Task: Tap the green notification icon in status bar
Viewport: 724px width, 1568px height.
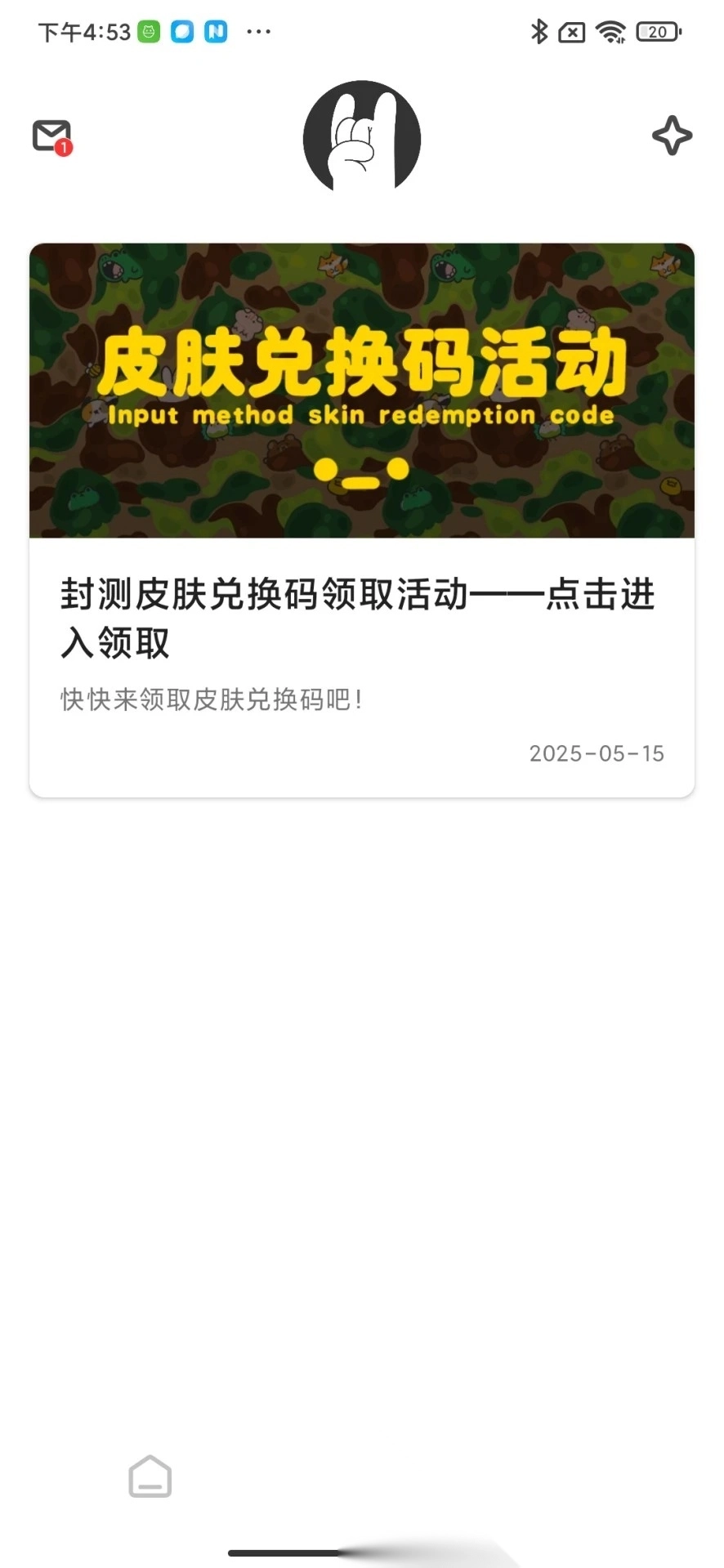Action: (x=148, y=31)
